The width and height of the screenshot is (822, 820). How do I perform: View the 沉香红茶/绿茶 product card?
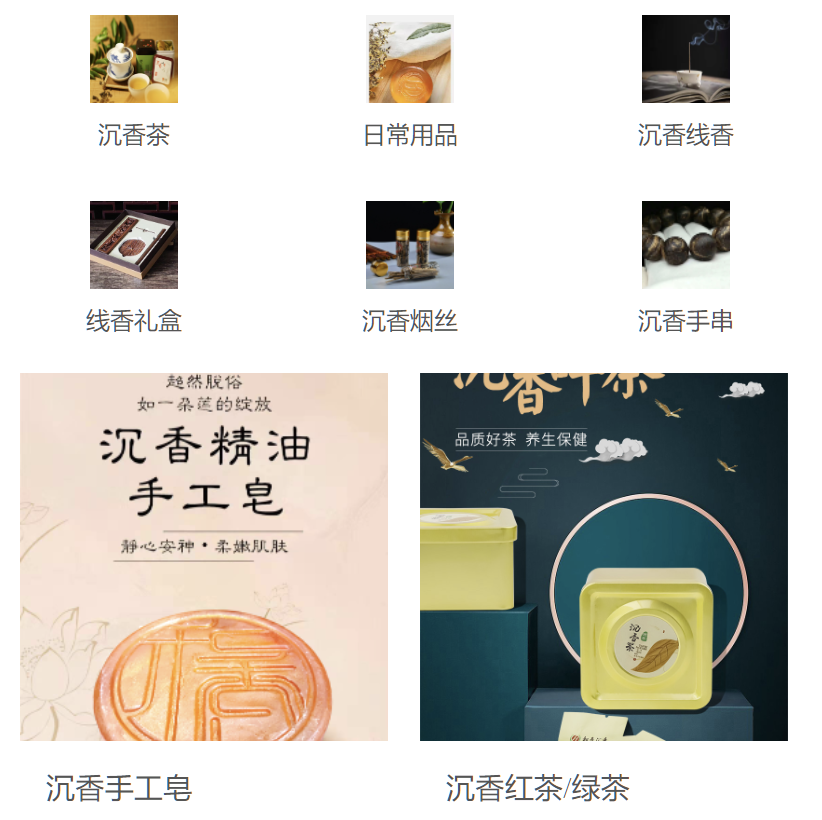pyautogui.click(x=604, y=557)
